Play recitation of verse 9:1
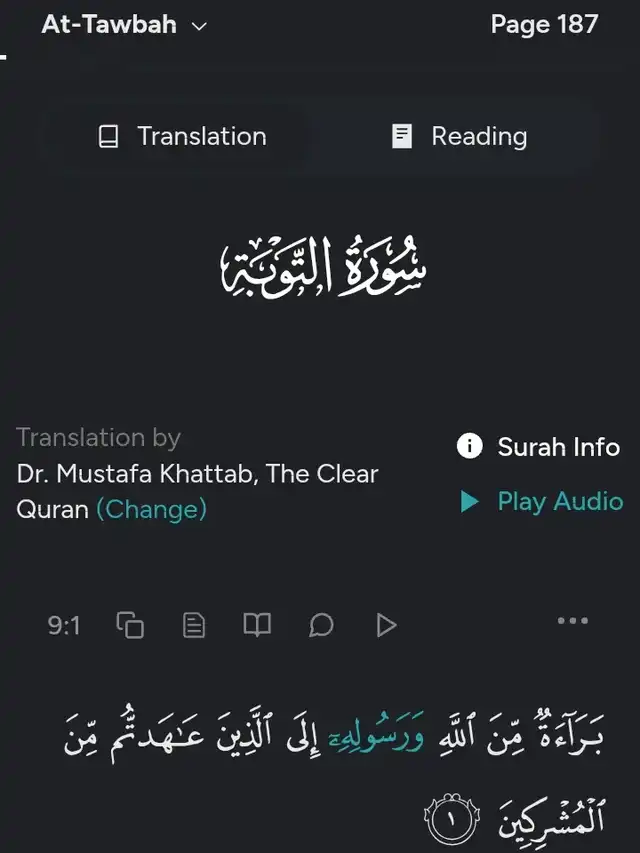 click(386, 625)
